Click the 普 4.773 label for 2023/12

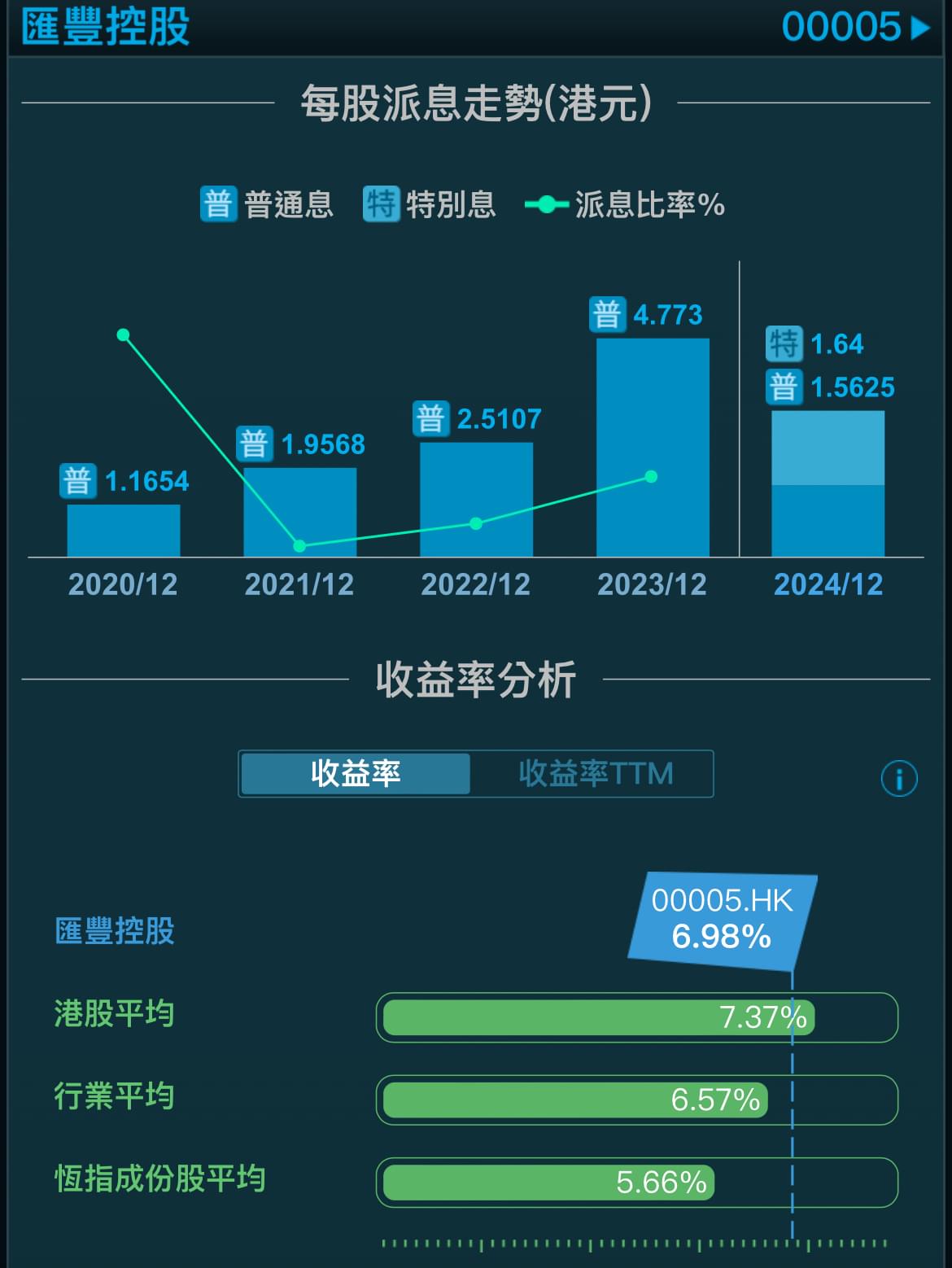click(647, 313)
